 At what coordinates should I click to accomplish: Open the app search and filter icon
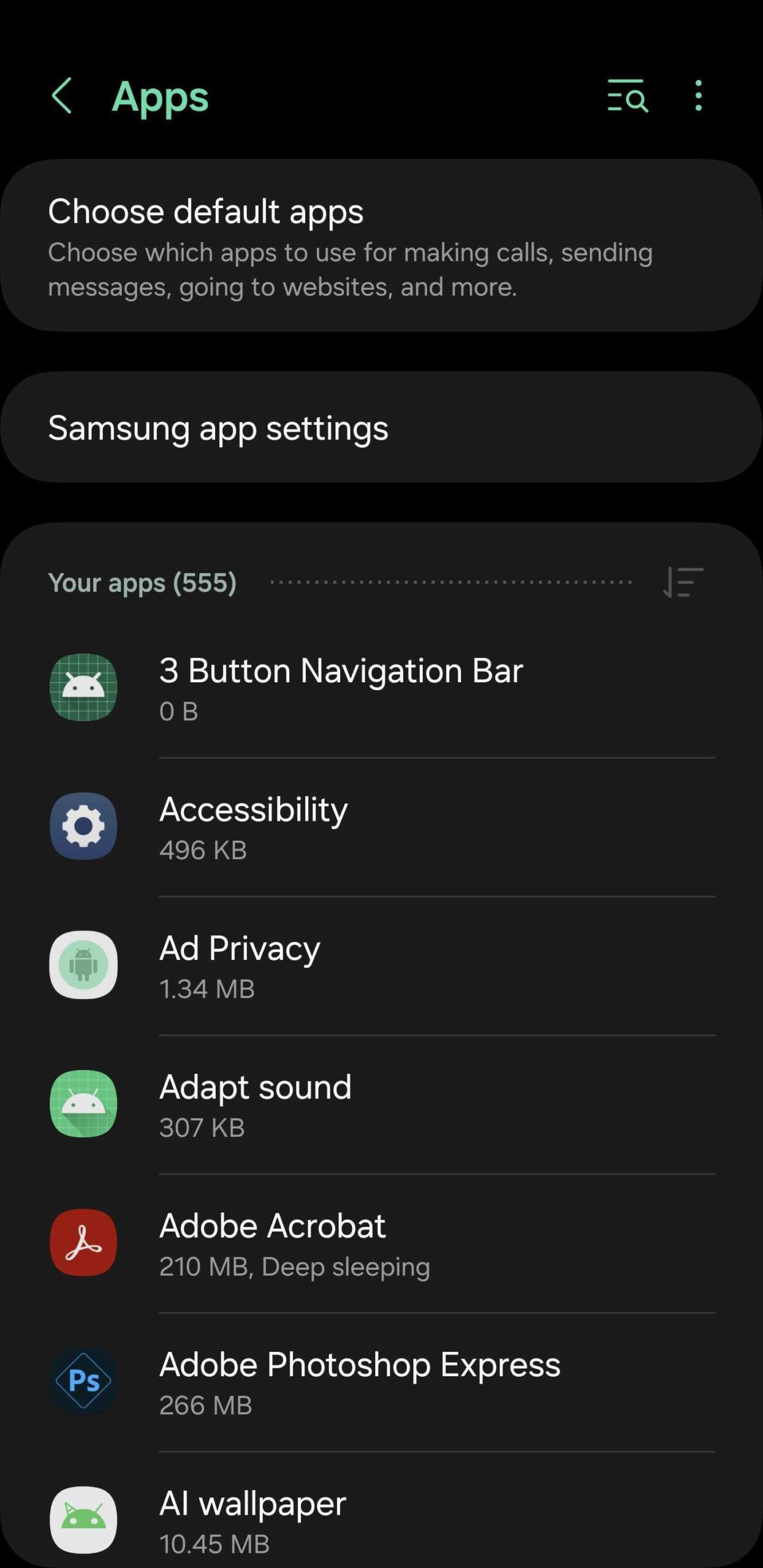[627, 96]
